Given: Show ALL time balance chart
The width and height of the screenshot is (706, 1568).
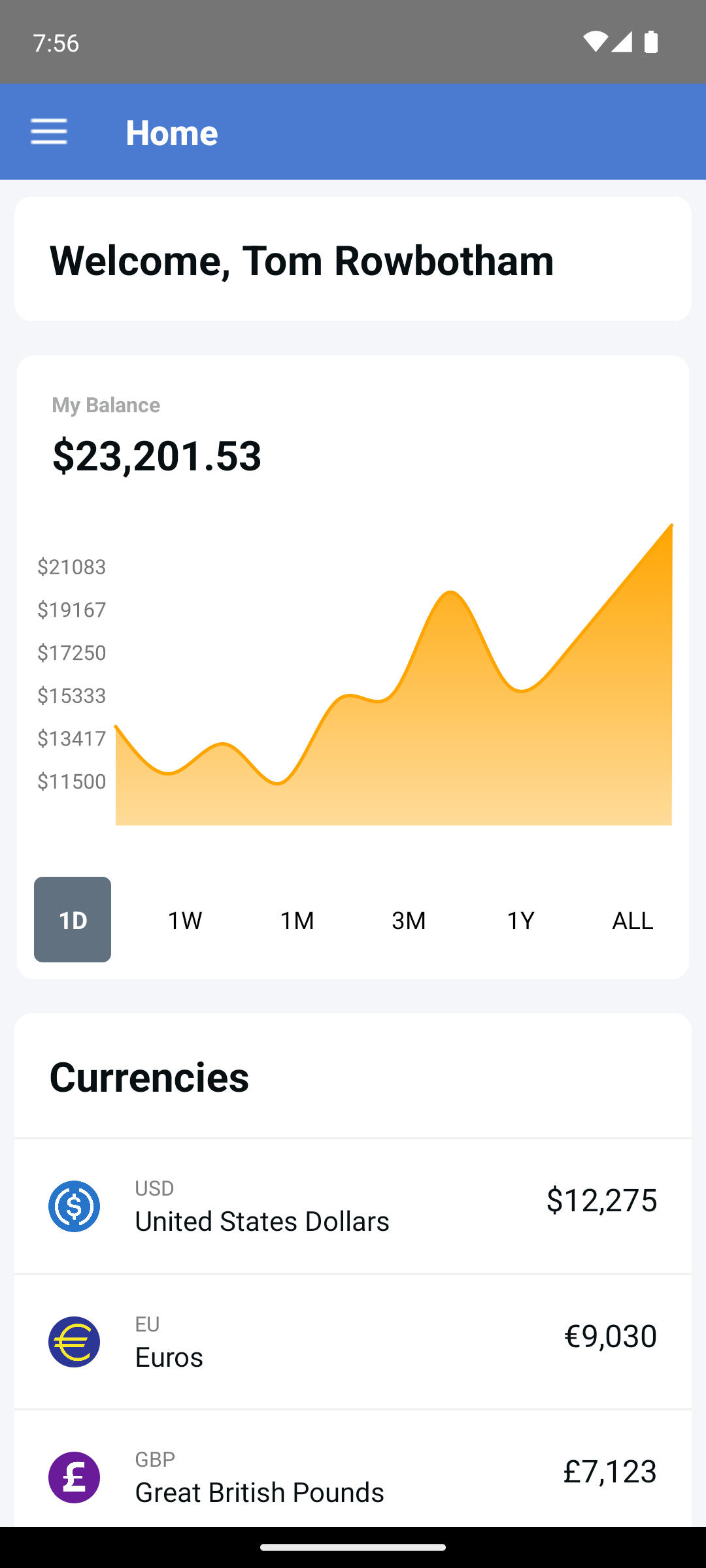Looking at the screenshot, I should coord(632,920).
